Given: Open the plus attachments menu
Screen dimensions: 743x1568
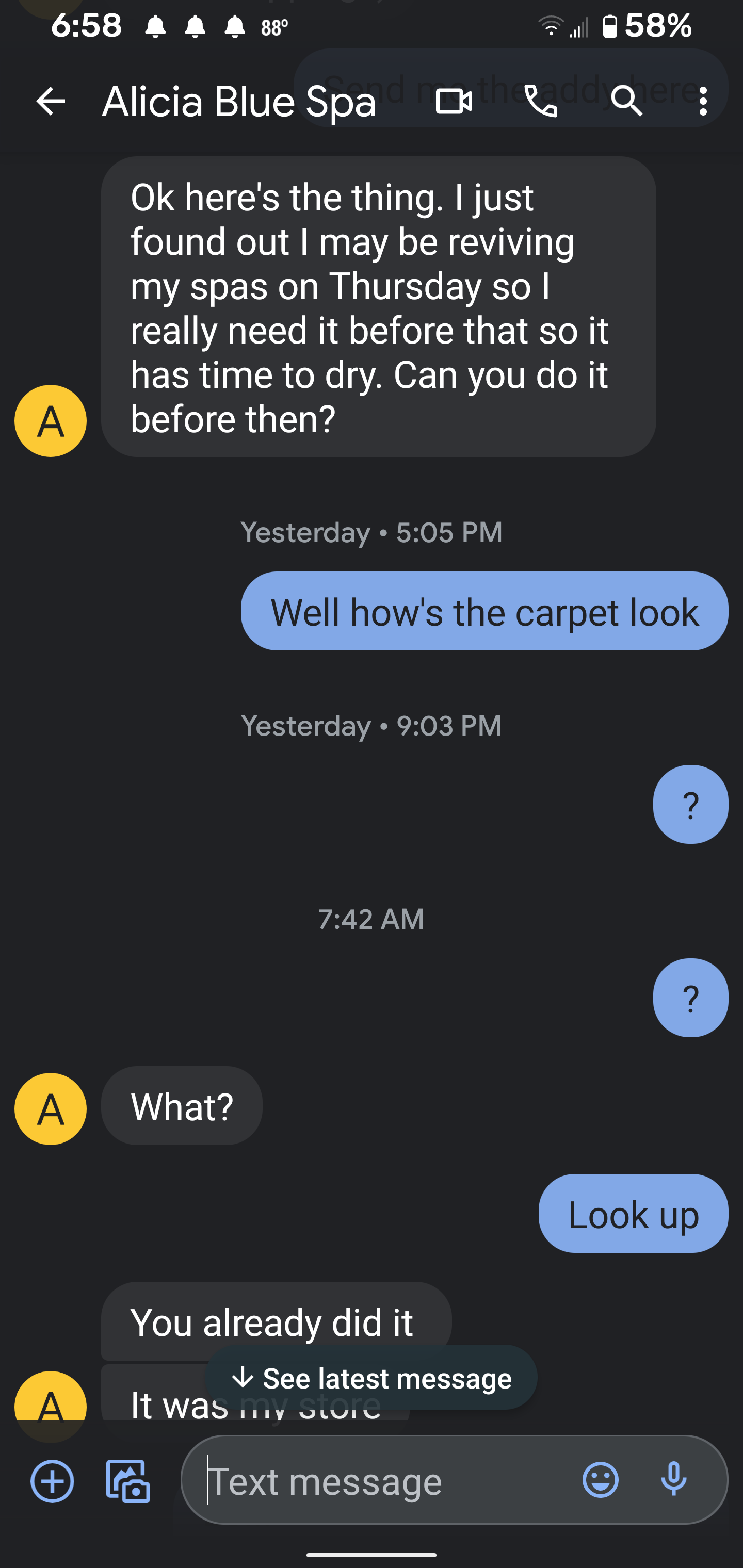Looking at the screenshot, I should click(x=53, y=1480).
